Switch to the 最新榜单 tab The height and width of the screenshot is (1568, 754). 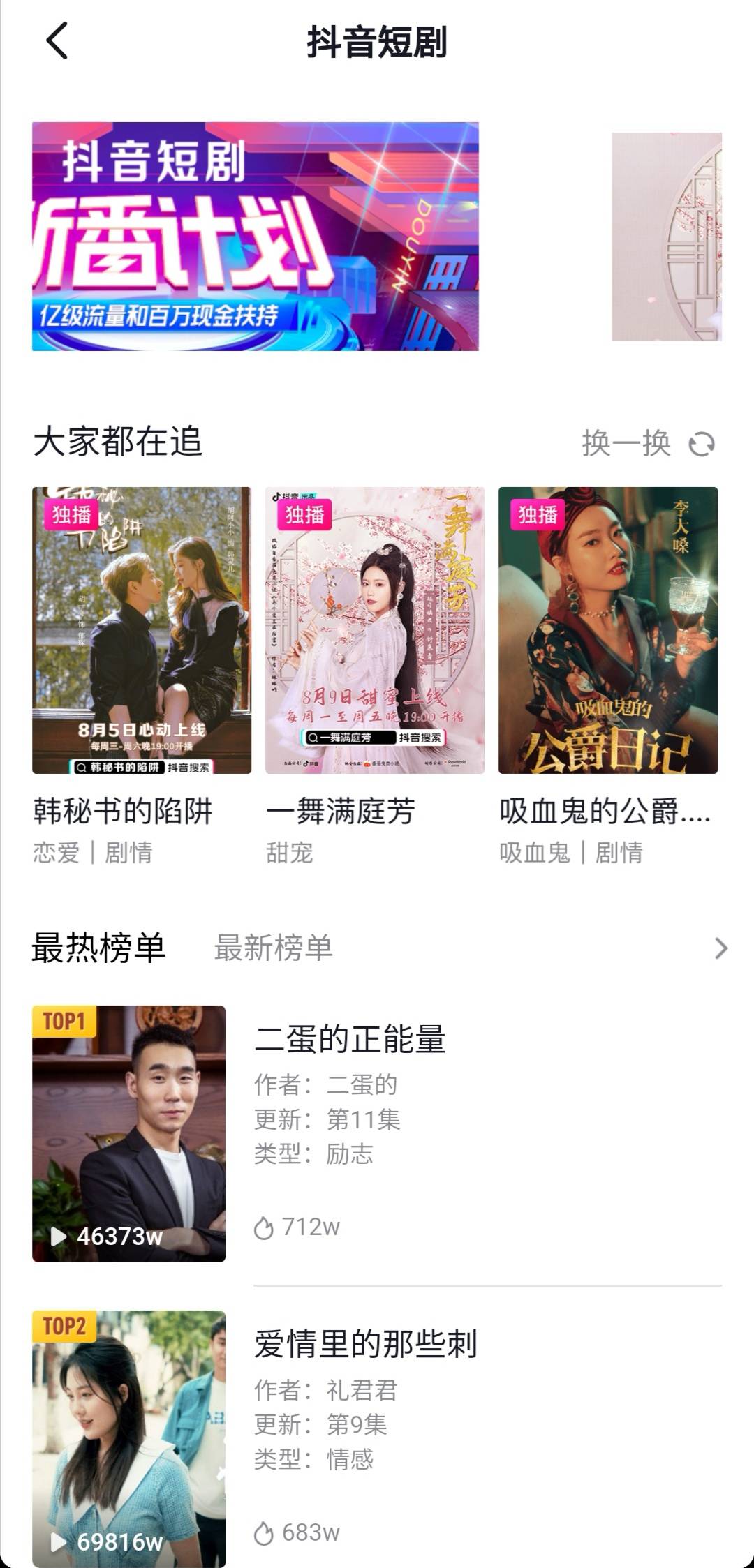273,948
